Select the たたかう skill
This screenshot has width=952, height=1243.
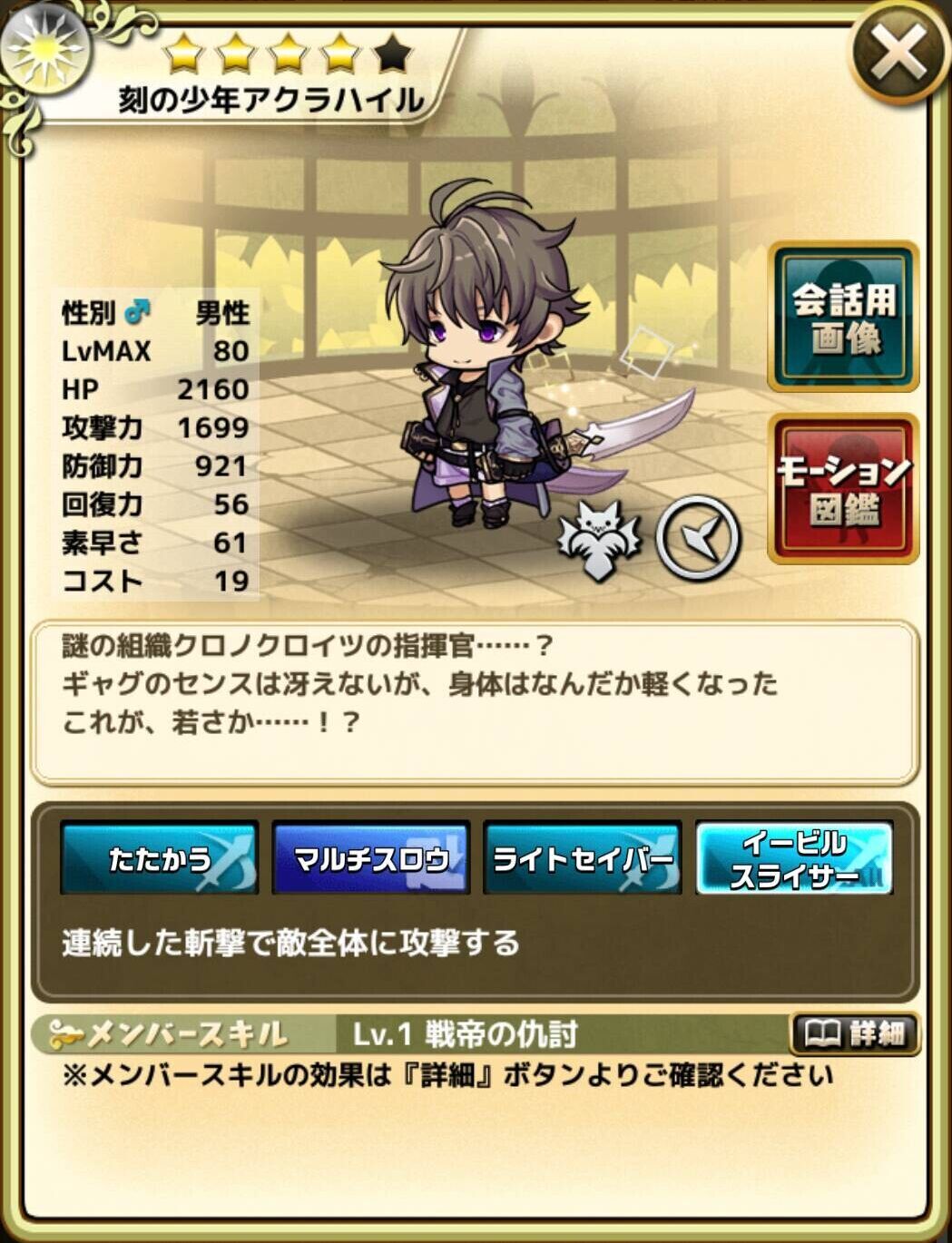click(x=160, y=858)
